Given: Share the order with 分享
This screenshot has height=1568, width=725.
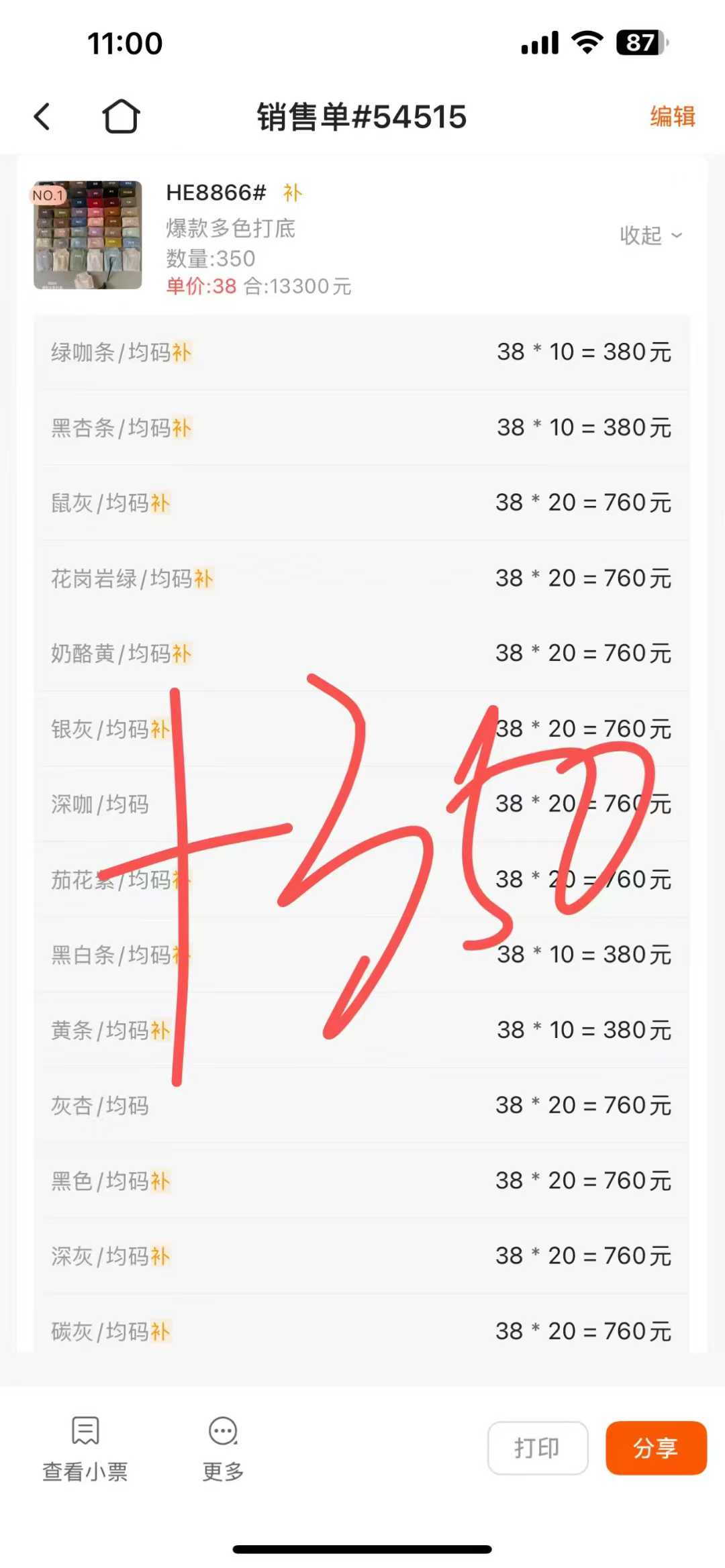Looking at the screenshot, I should pyautogui.click(x=655, y=1448).
